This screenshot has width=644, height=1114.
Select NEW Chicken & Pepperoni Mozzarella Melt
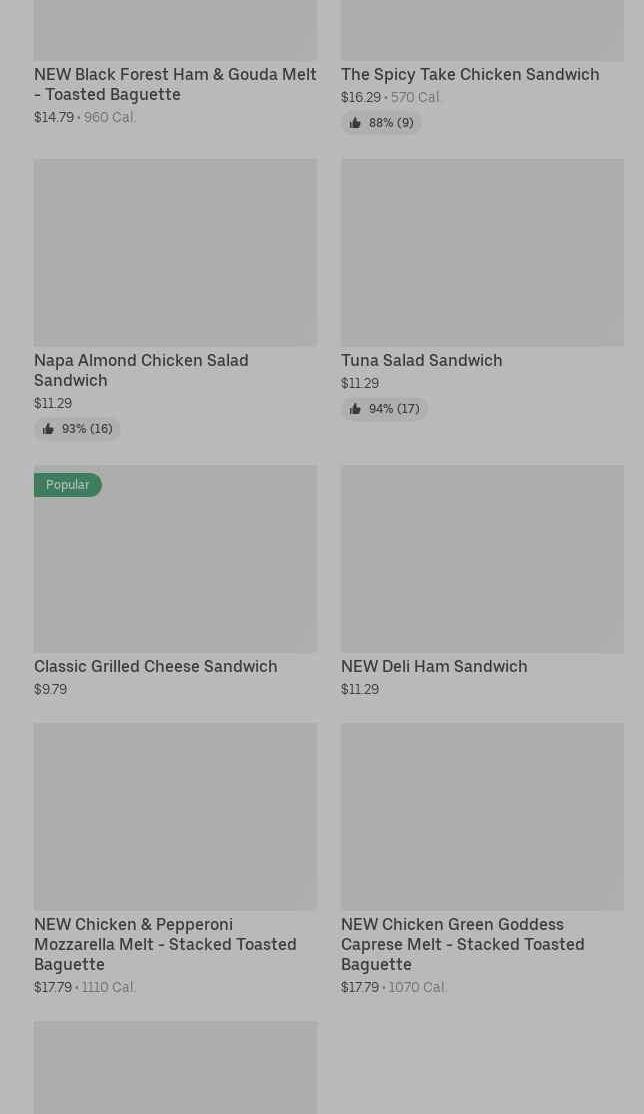pos(165,943)
